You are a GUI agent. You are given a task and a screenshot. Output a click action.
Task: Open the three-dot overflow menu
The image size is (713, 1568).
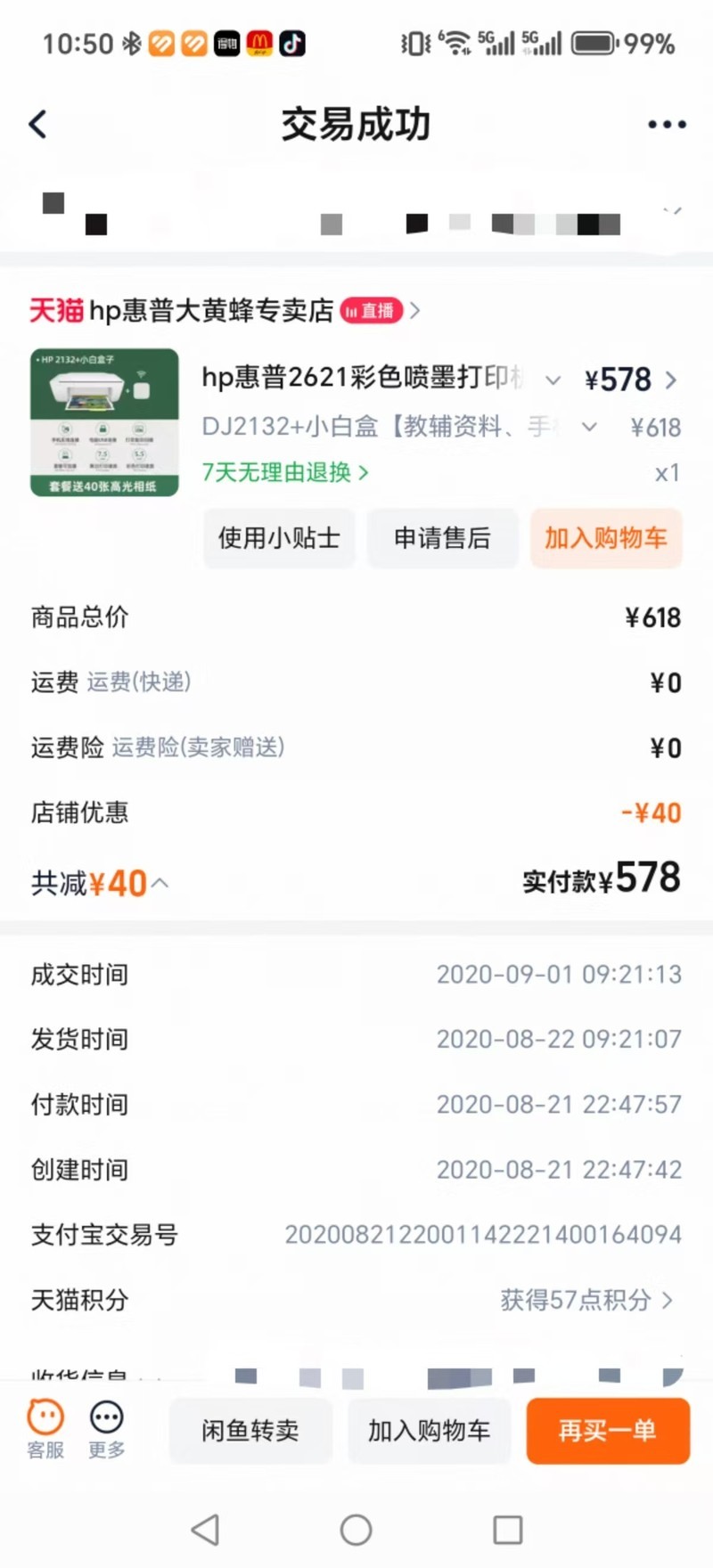tap(667, 125)
